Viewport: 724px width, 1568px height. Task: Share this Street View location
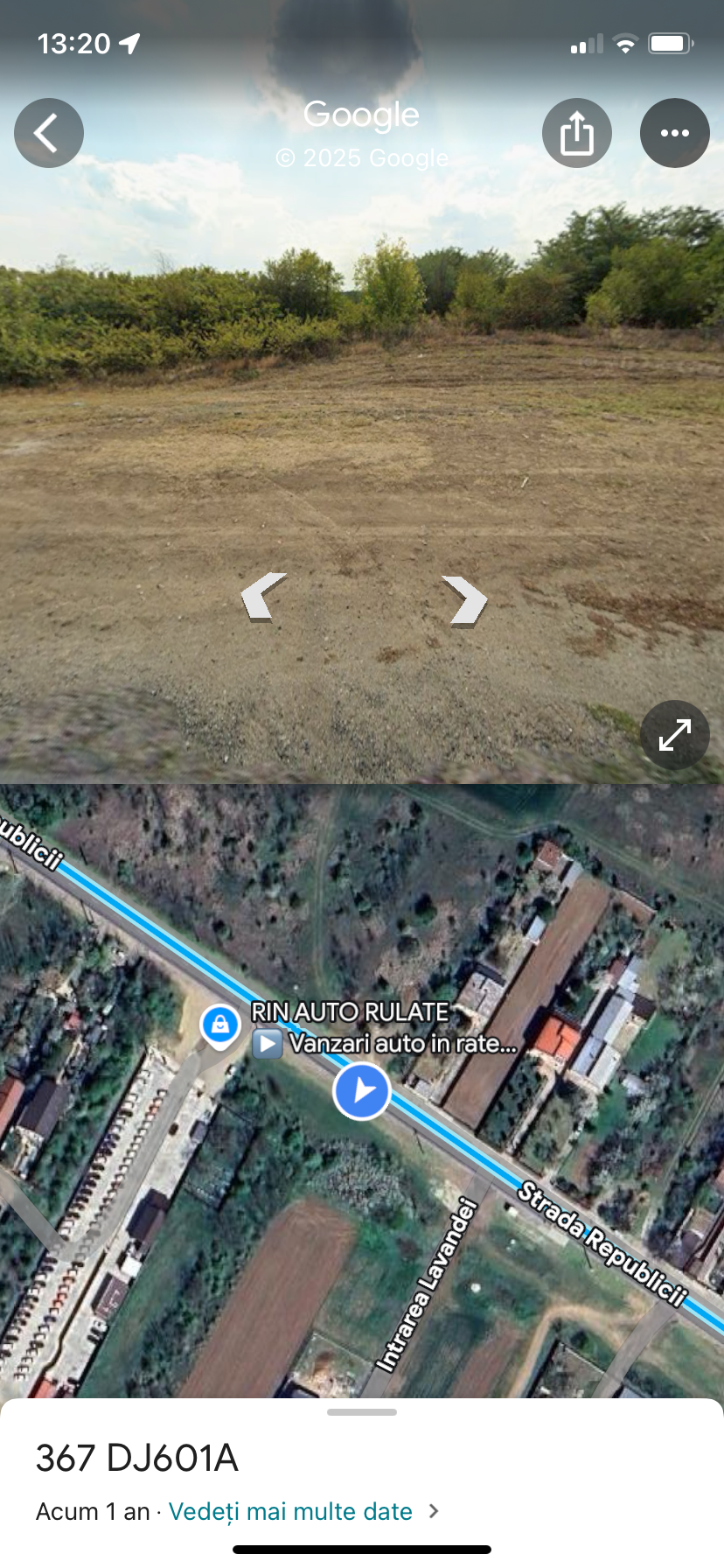[577, 133]
